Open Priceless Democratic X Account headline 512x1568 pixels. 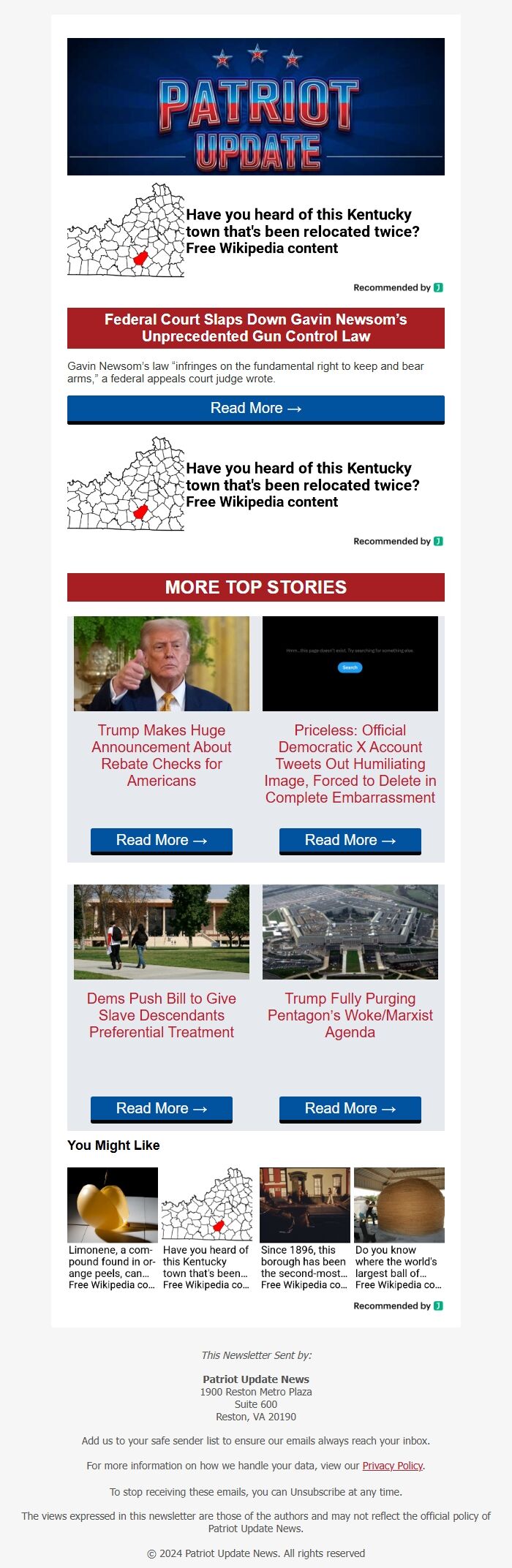click(350, 763)
